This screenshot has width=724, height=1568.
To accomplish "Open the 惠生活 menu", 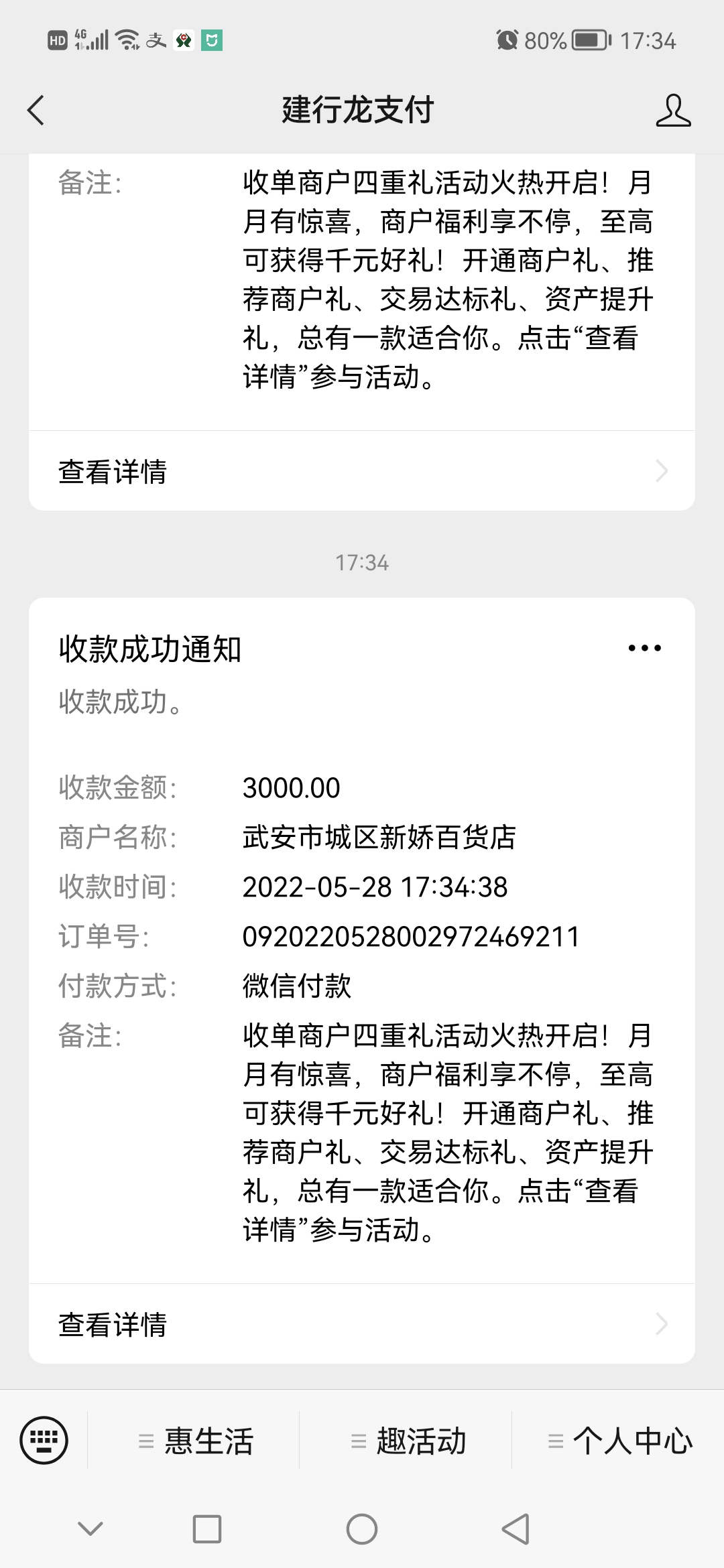I will click(194, 1441).
